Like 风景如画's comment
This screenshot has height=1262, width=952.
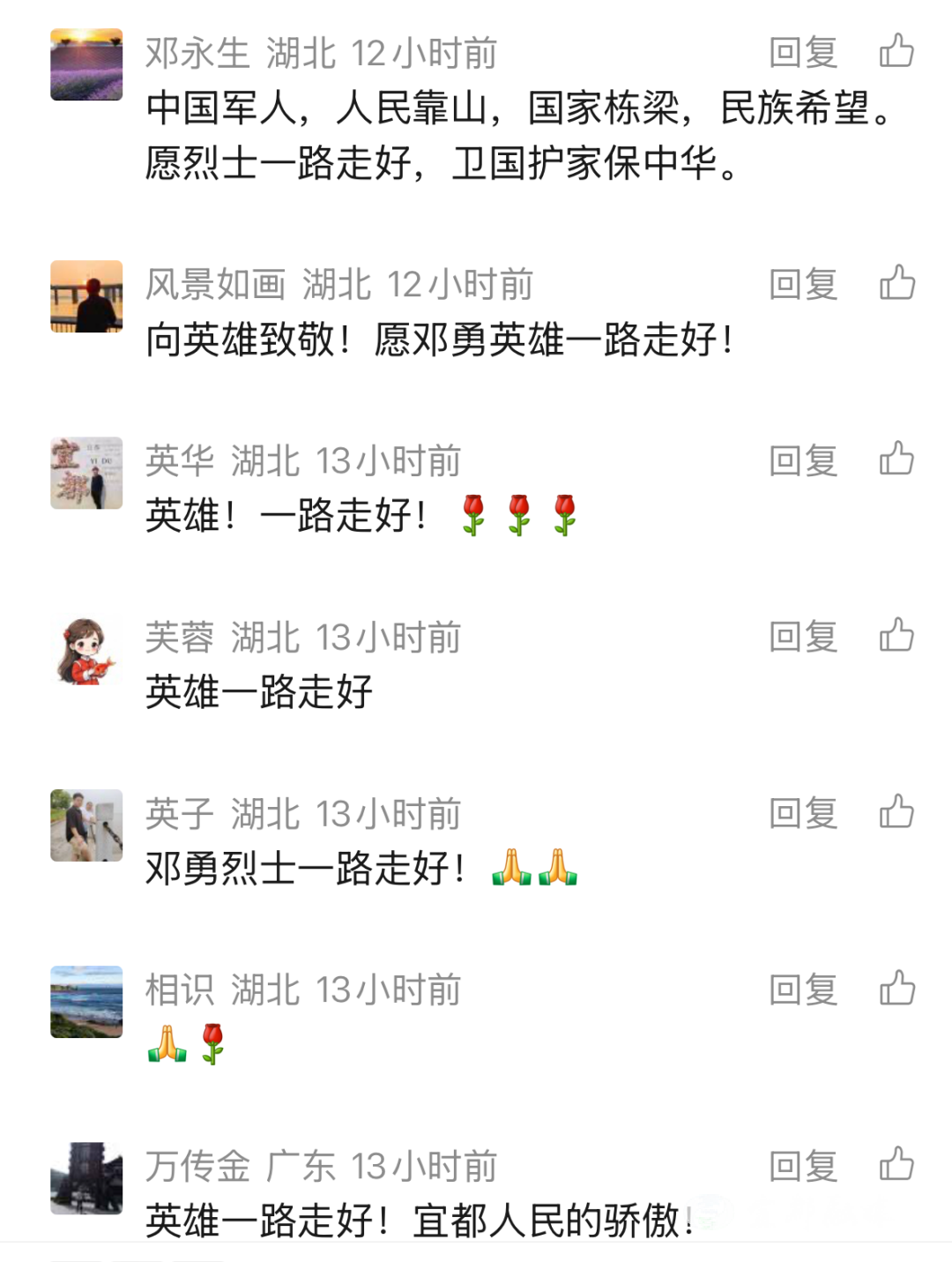tap(896, 283)
